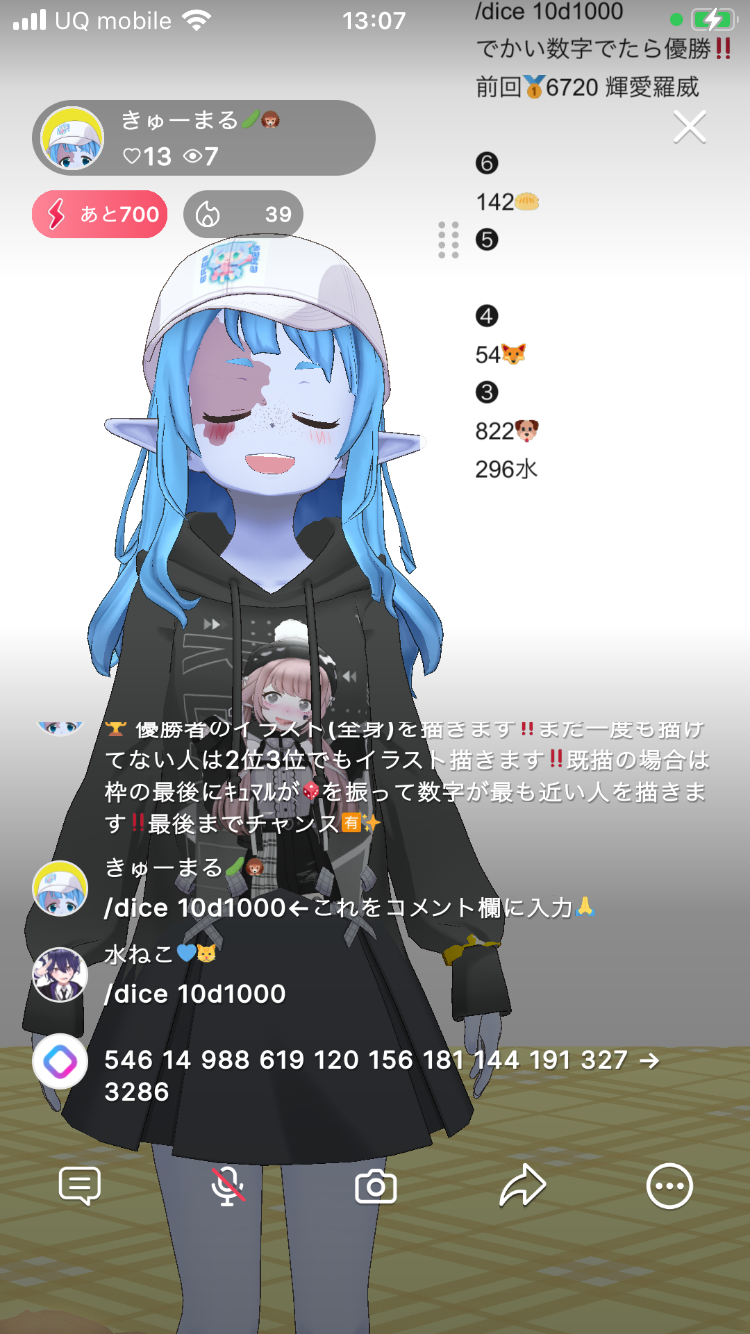Open きゅーまる's avatar in the comment list
This screenshot has width=750, height=1334.
pos(60,888)
